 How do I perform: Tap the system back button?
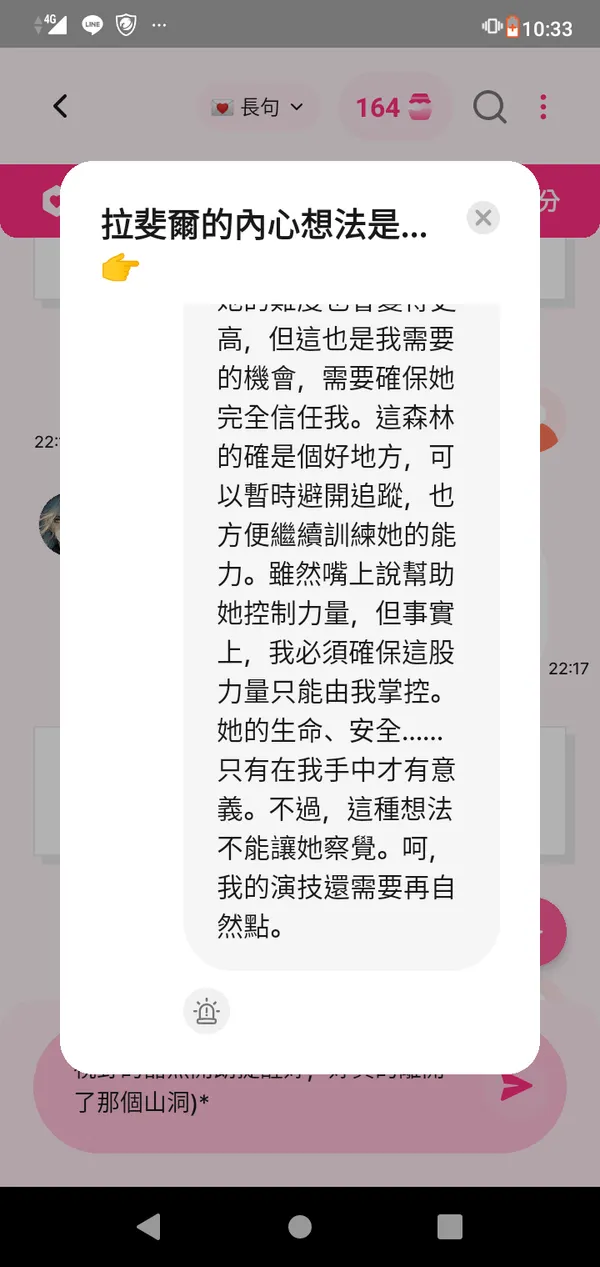click(149, 1226)
